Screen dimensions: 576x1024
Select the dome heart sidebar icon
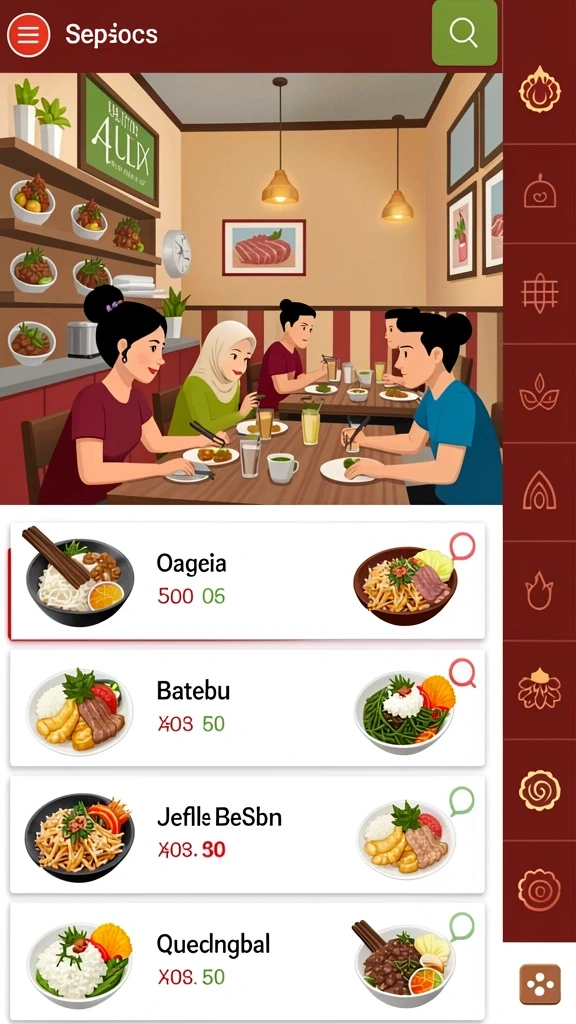[x=539, y=191]
